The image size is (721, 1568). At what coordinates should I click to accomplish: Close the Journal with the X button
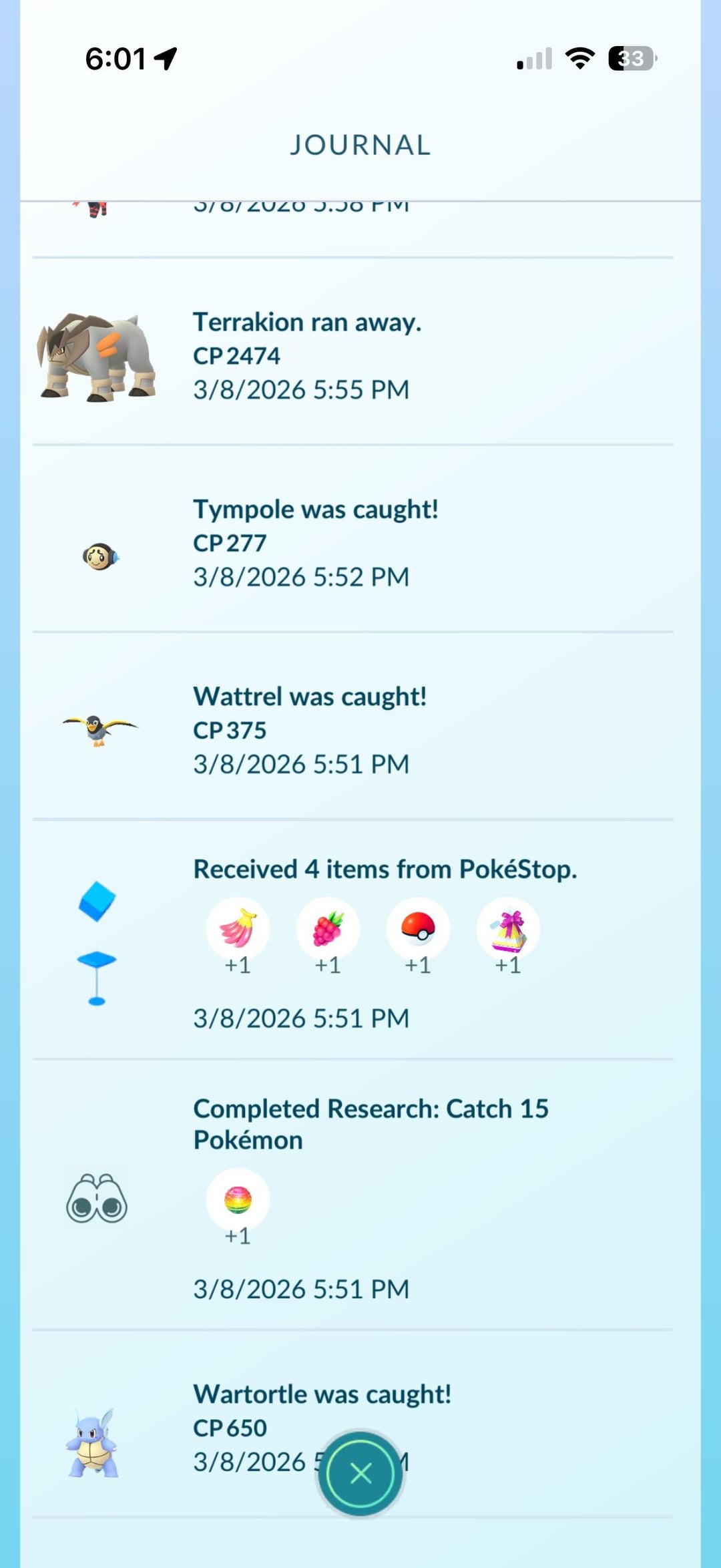coord(360,1473)
